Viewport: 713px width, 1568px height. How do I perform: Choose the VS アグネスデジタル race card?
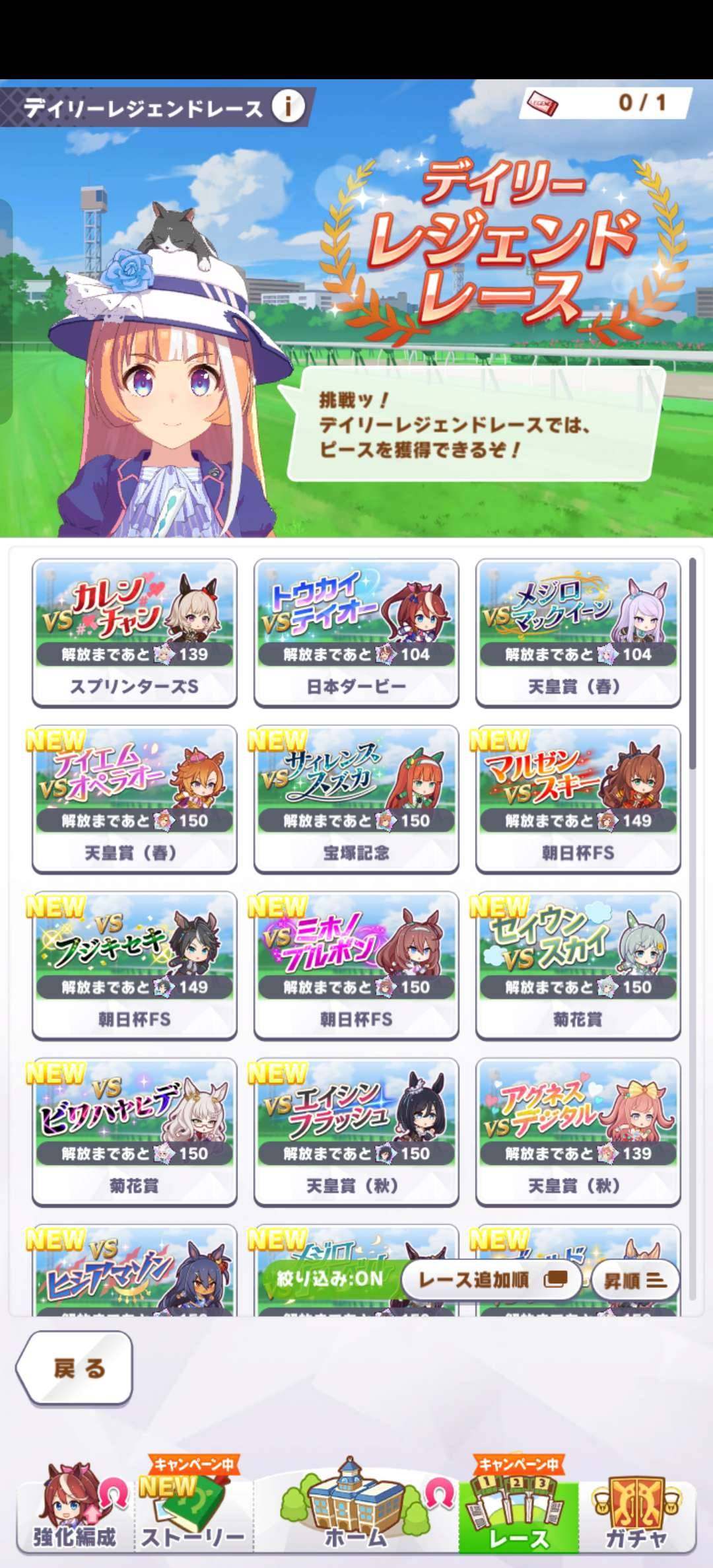pos(578,1132)
